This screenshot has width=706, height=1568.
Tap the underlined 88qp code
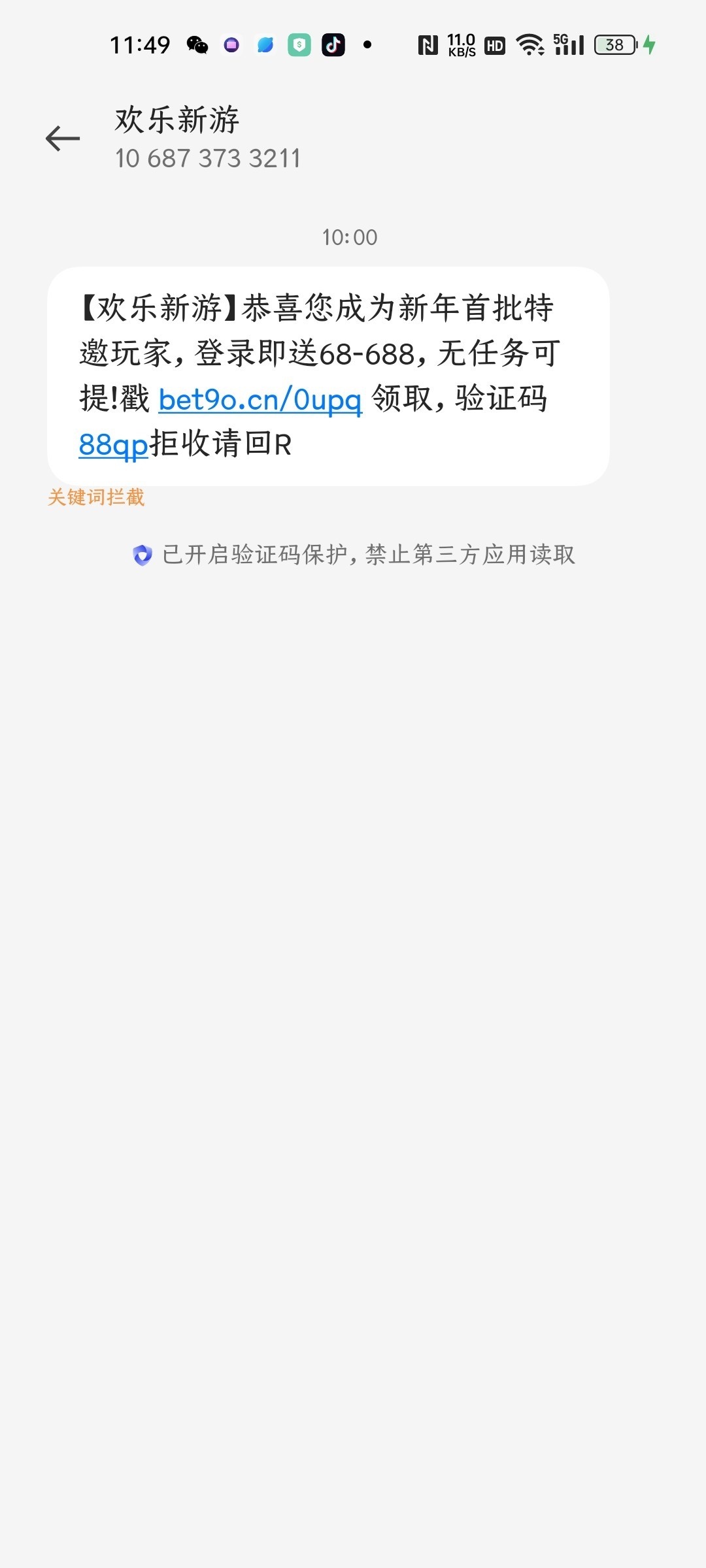coord(114,445)
